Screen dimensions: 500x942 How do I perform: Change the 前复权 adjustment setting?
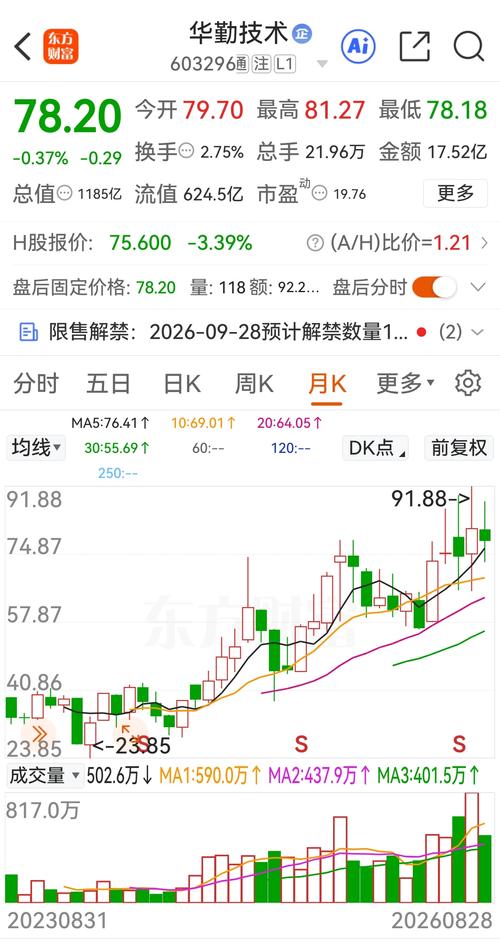[459, 448]
